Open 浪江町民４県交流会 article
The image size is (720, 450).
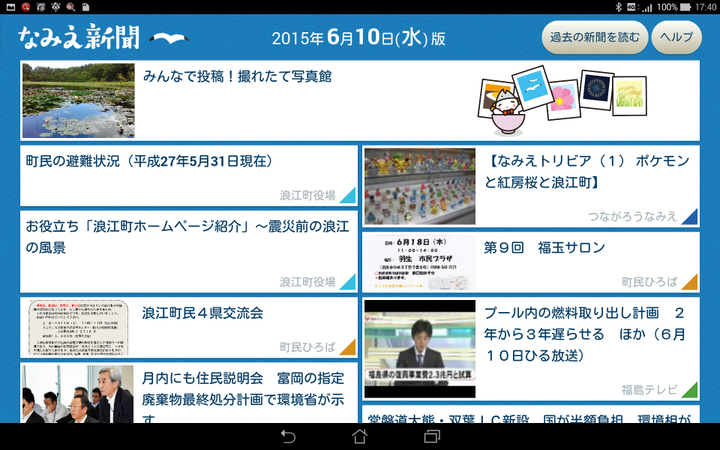[188, 326]
